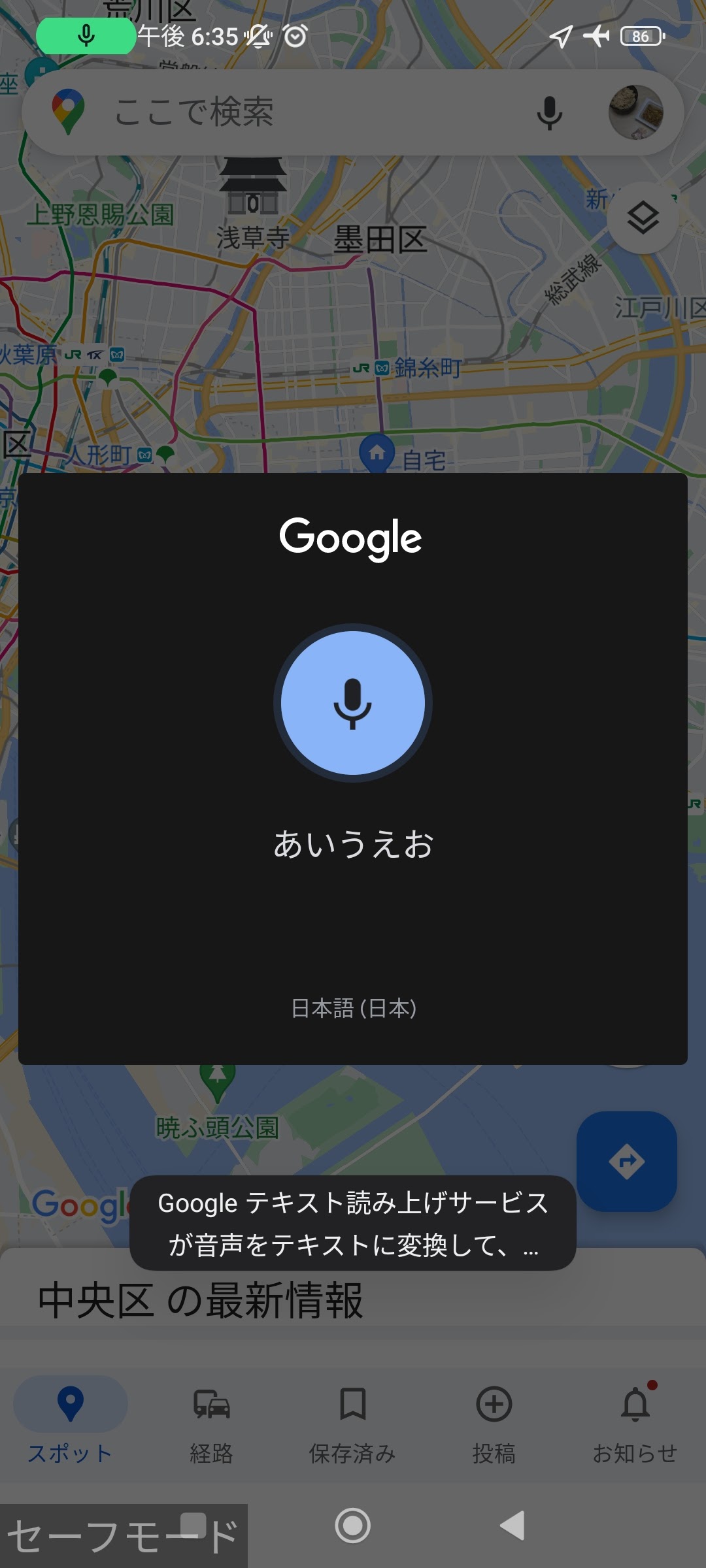Tap the Google logo in the voice dialog
This screenshot has height=1568, width=706.
click(x=353, y=537)
